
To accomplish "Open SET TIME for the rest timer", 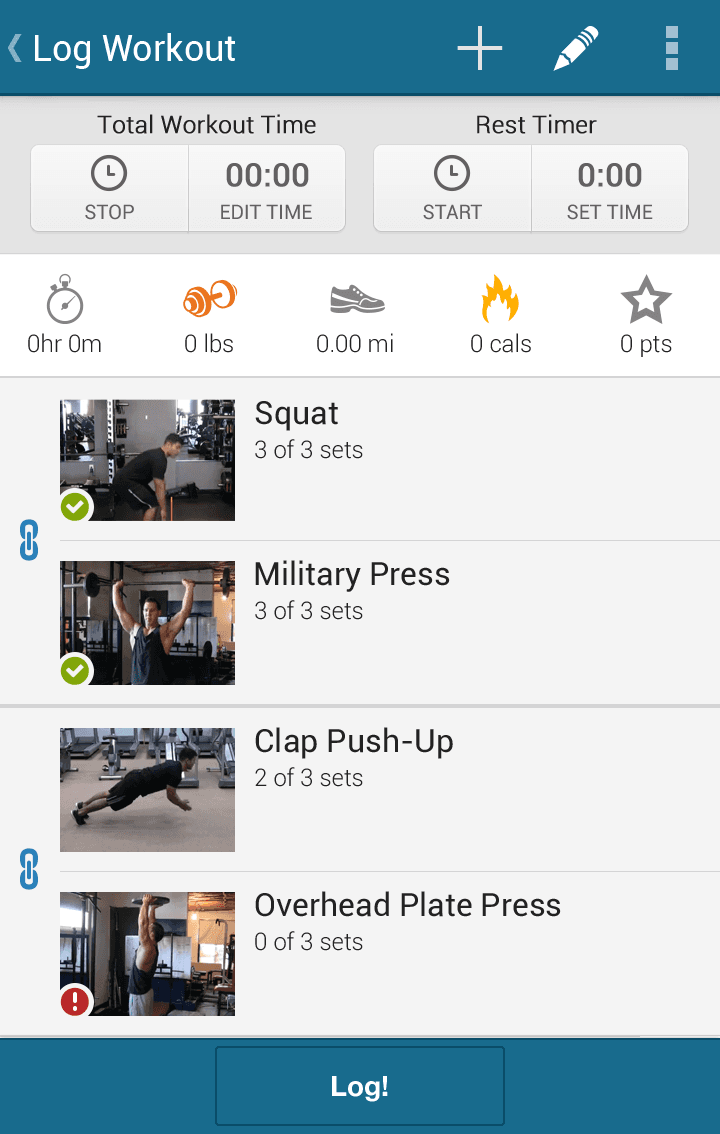I will (610, 188).
